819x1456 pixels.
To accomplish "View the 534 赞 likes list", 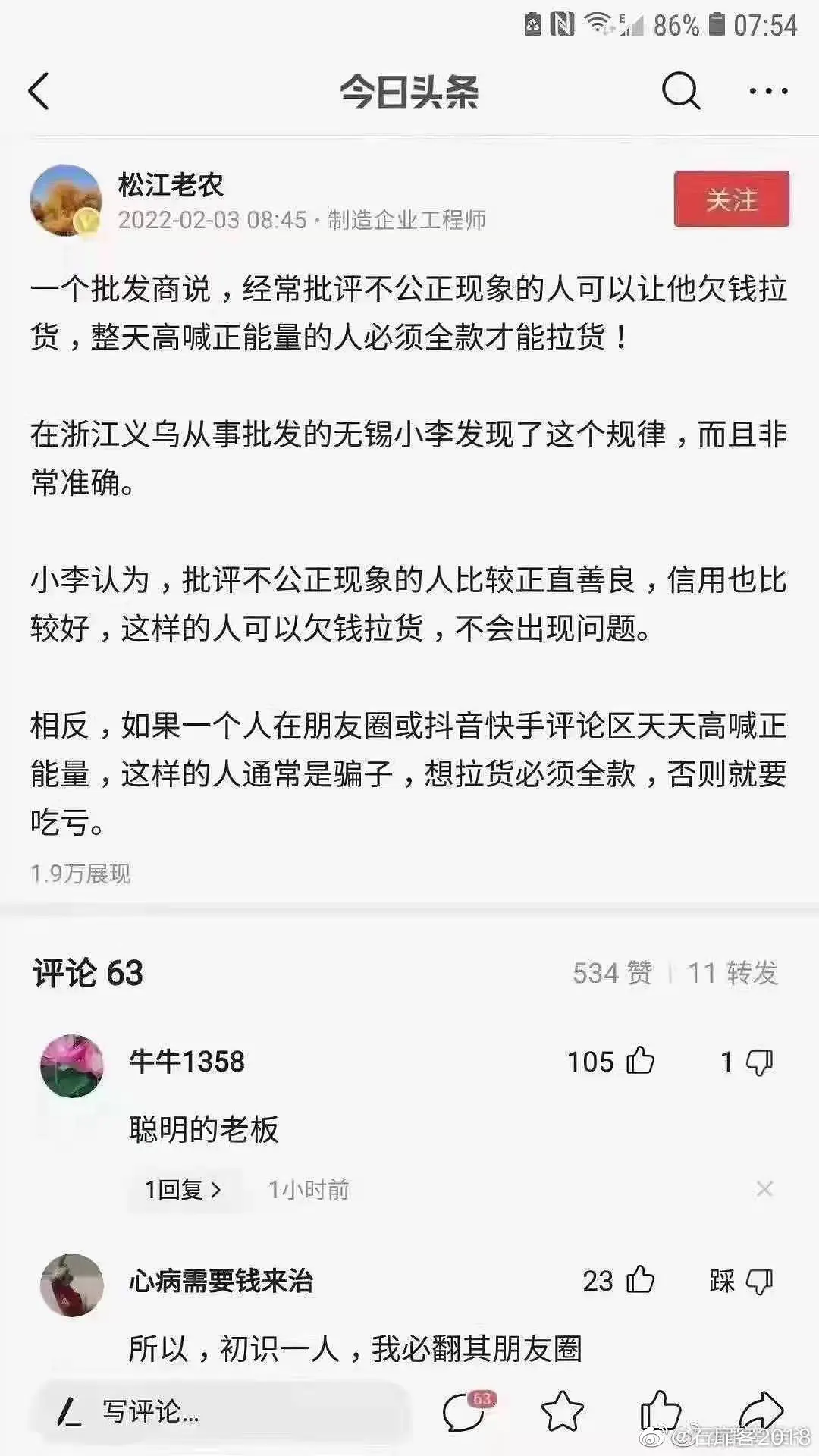I will (x=613, y=973).
